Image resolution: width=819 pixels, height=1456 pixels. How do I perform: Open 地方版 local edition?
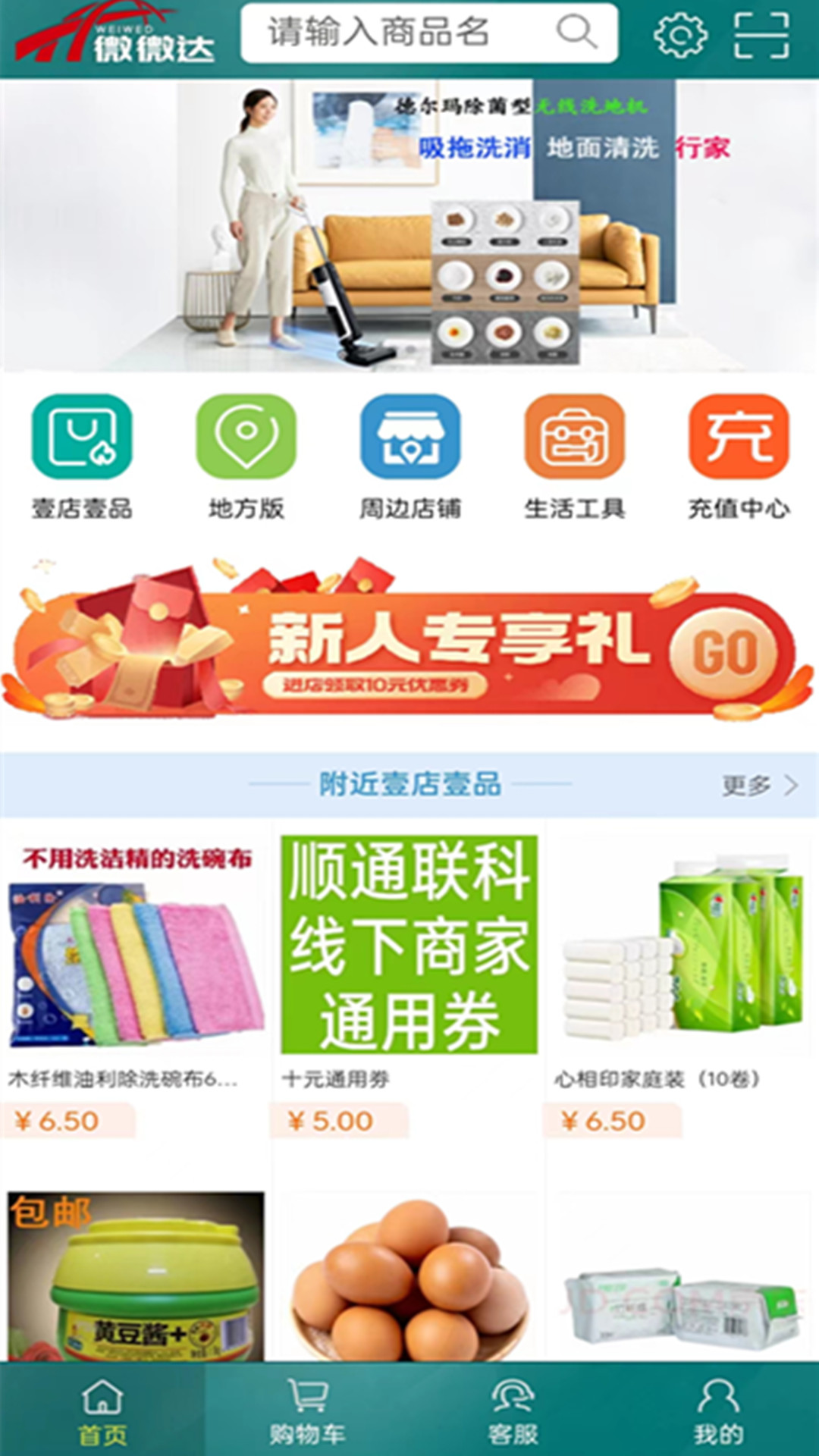point(246,455)
